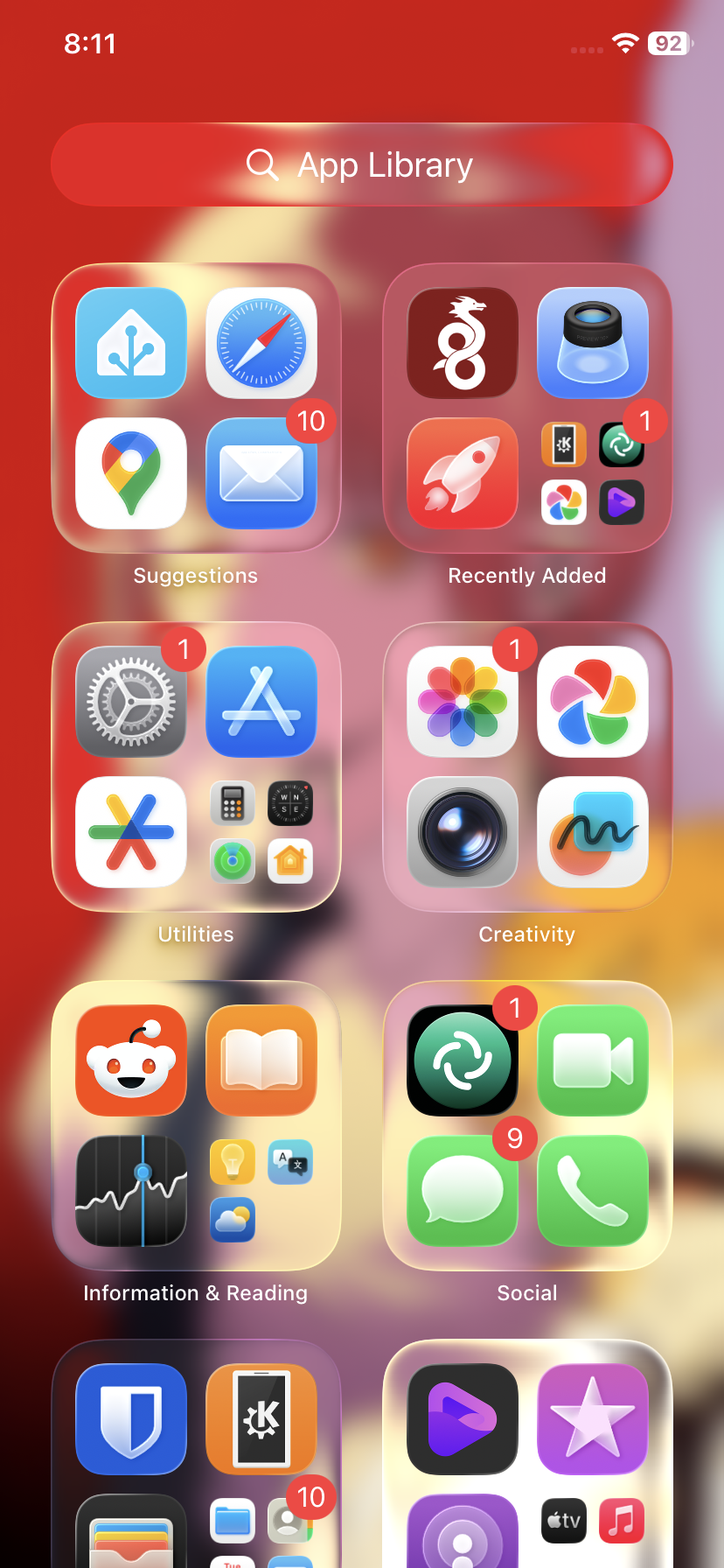The height and width of the screenshot is (1568, 724).
Task: Open the WireGuard dragon app
Action: [x=463, y=343]
